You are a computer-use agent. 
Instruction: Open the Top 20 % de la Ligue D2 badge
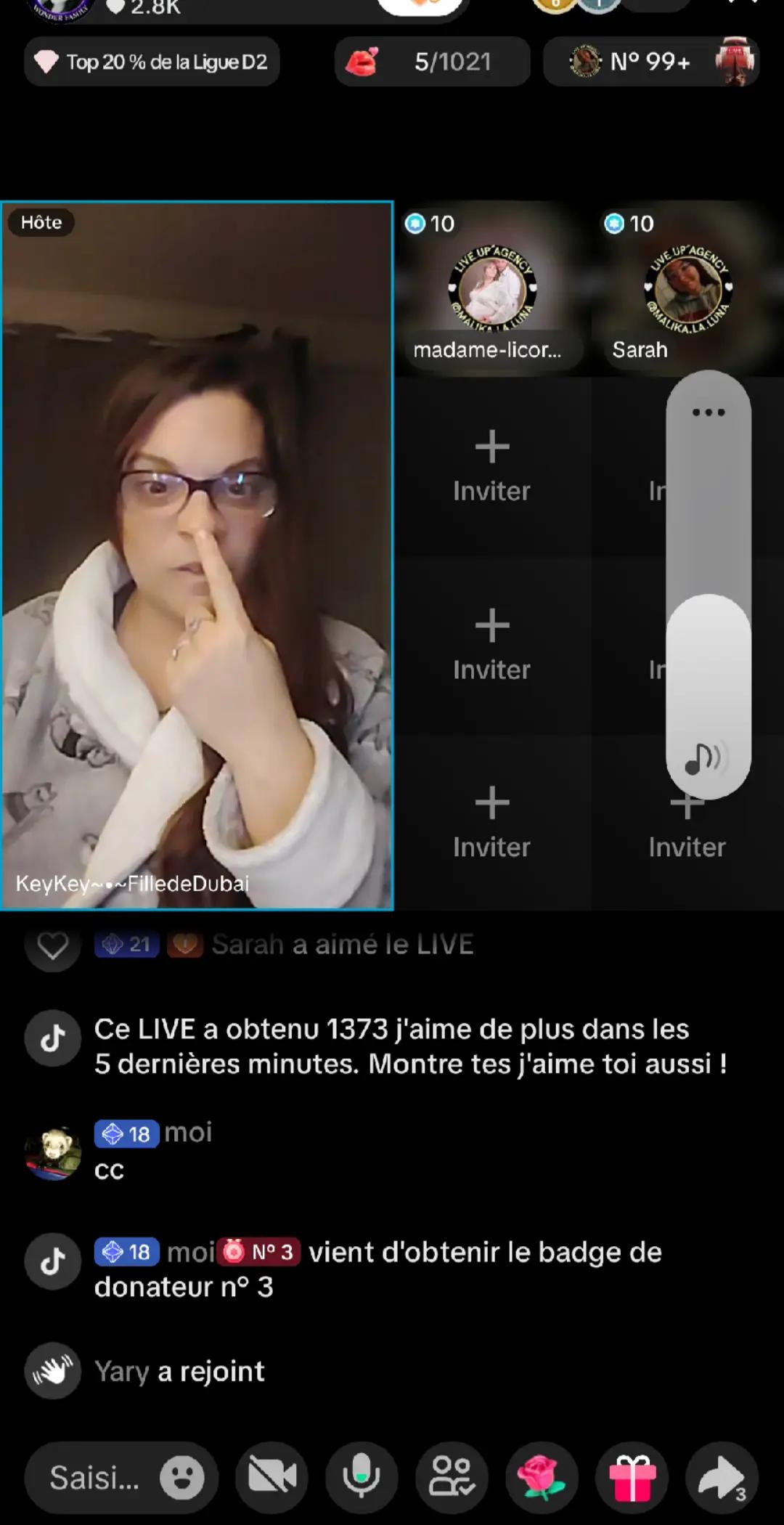[x=152, y=62]
